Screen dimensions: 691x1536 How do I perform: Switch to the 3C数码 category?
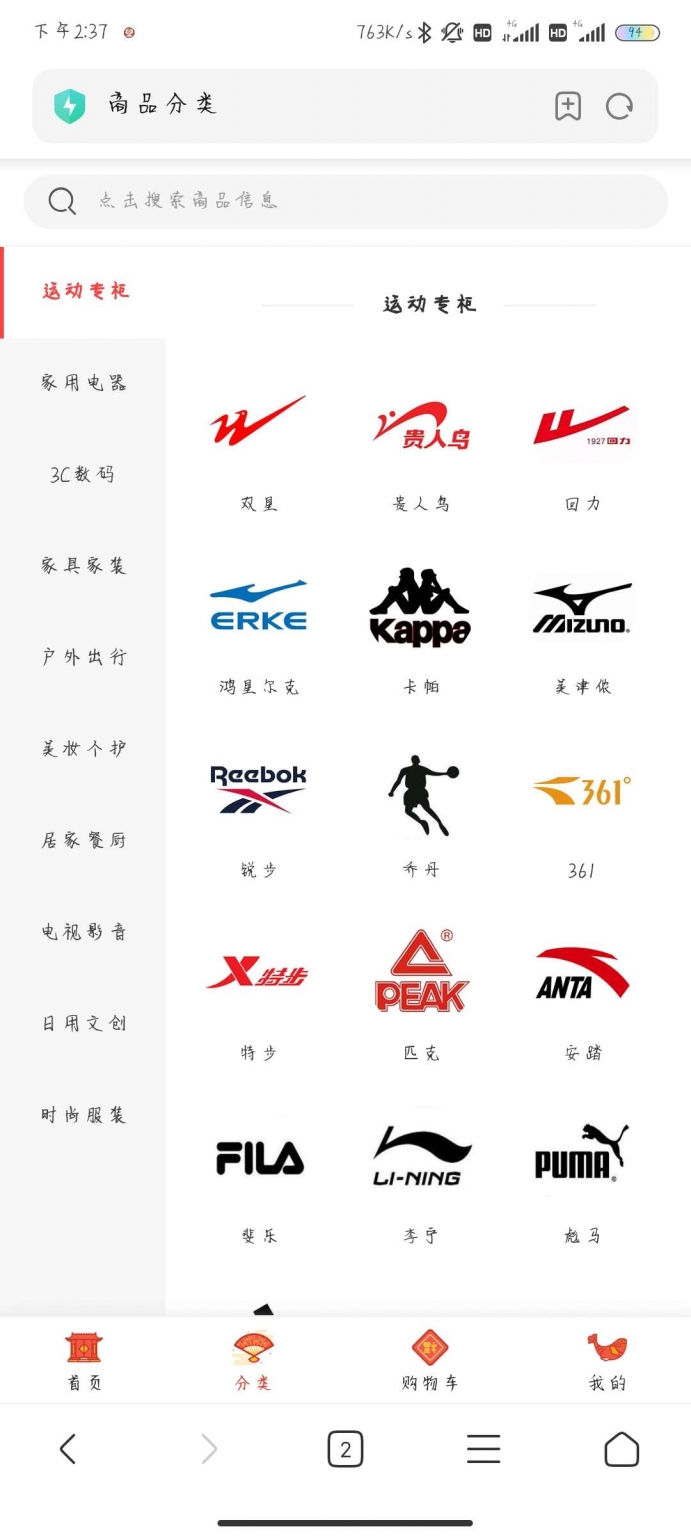point(84,475)
